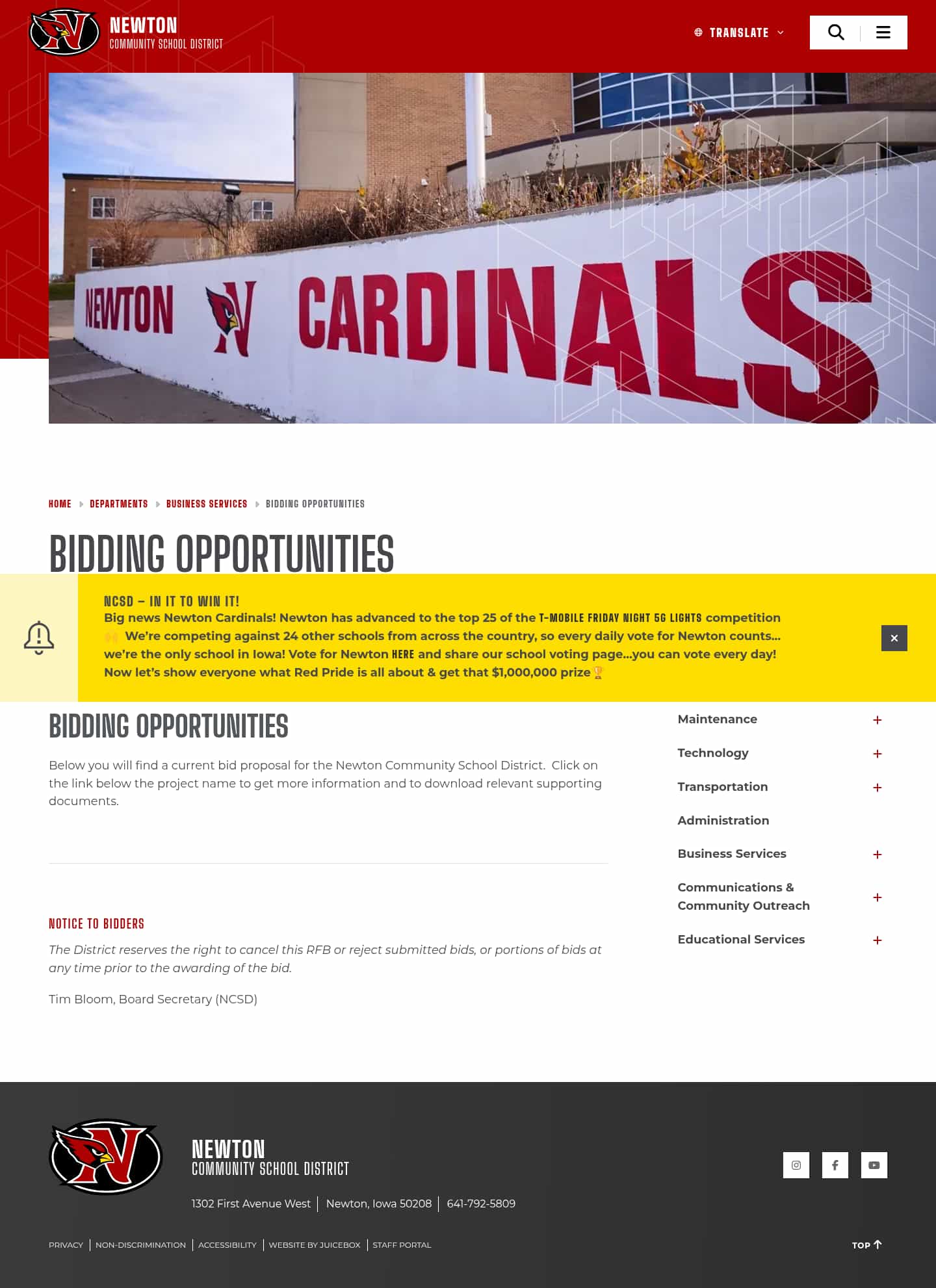Open the Administration sidebar link
The height and width of the screenshot is (1288, 936).
(723, 820)
